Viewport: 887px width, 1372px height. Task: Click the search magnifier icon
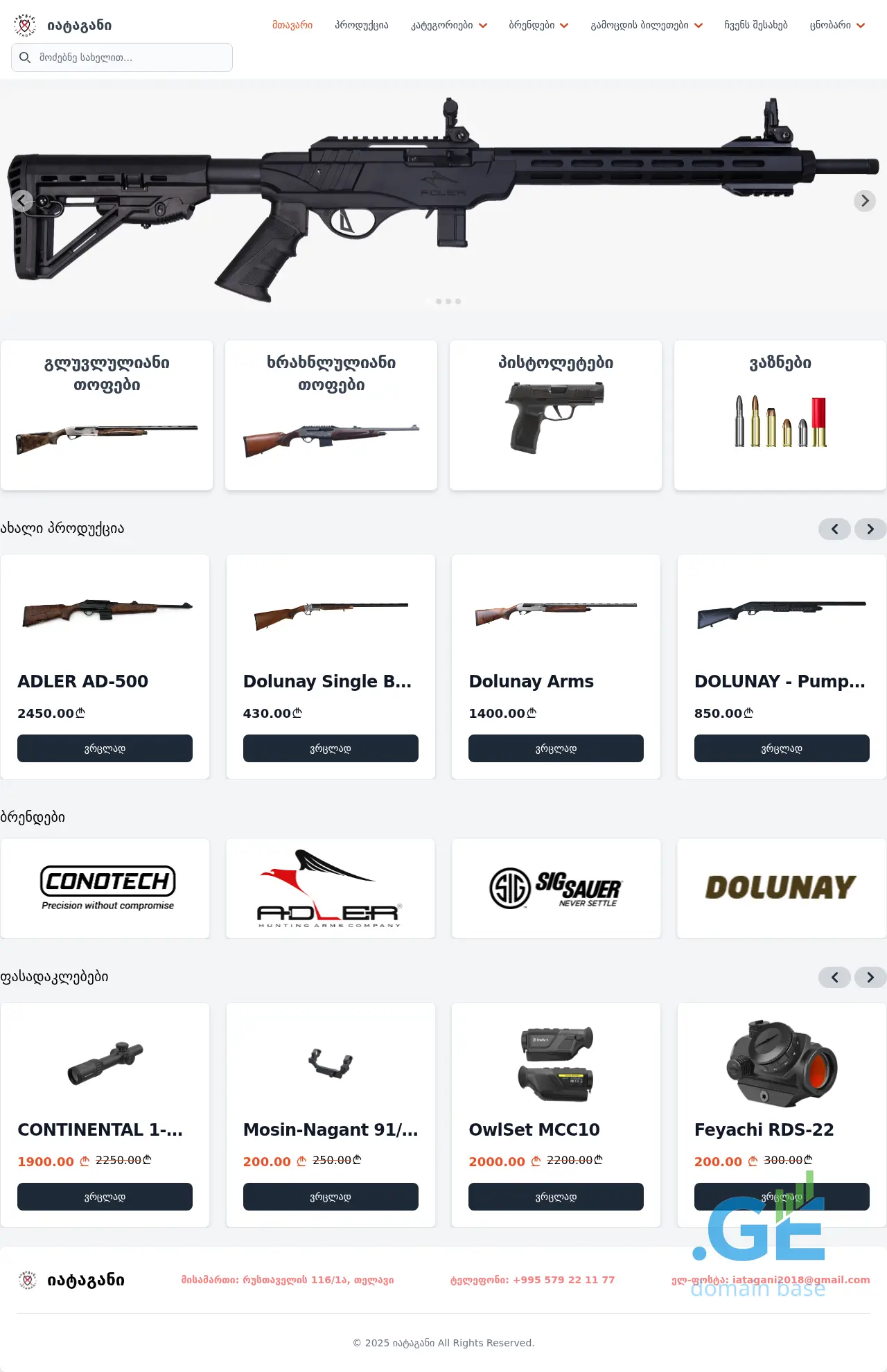pyautogui.click(x=25, y=58)
